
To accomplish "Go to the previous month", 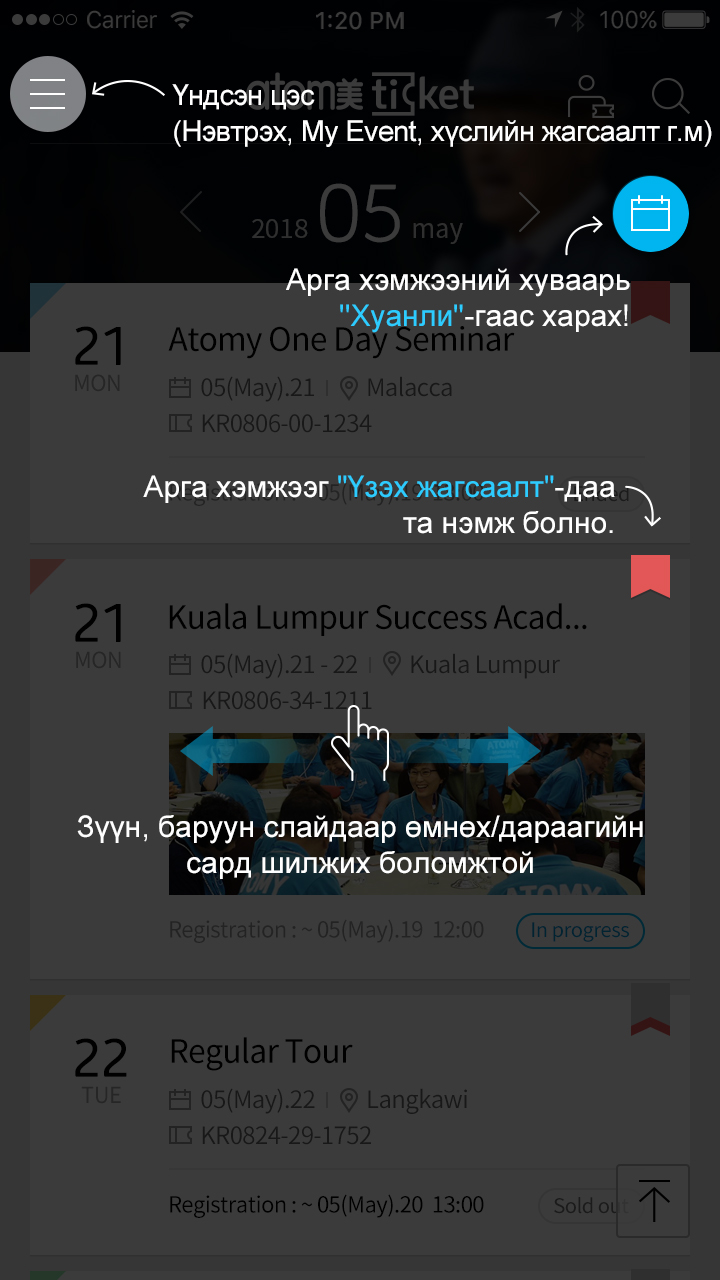I will click(x=191, y=212).
